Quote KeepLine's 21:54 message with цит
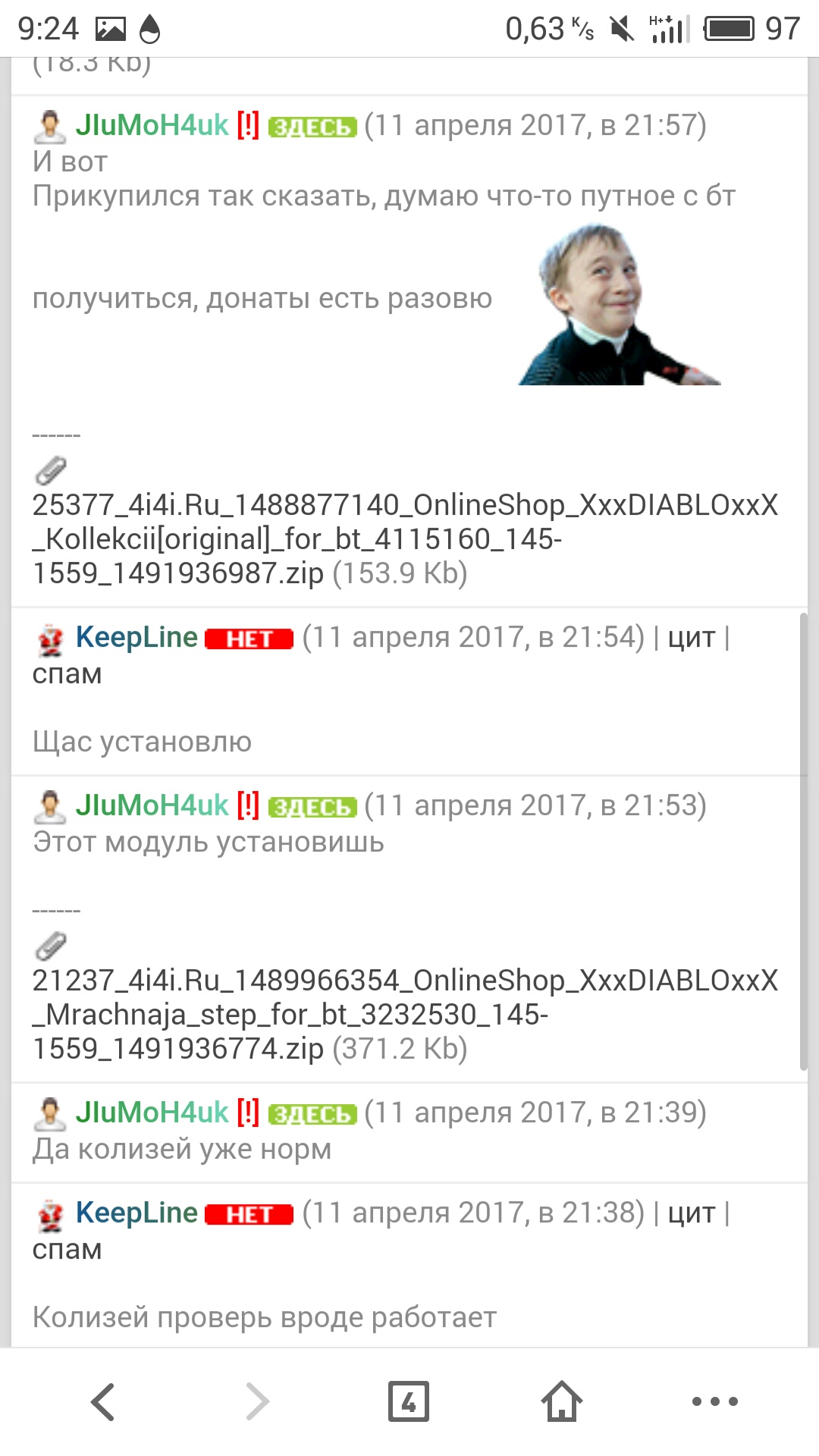The image size is (819, 1456). click(691, 638)
